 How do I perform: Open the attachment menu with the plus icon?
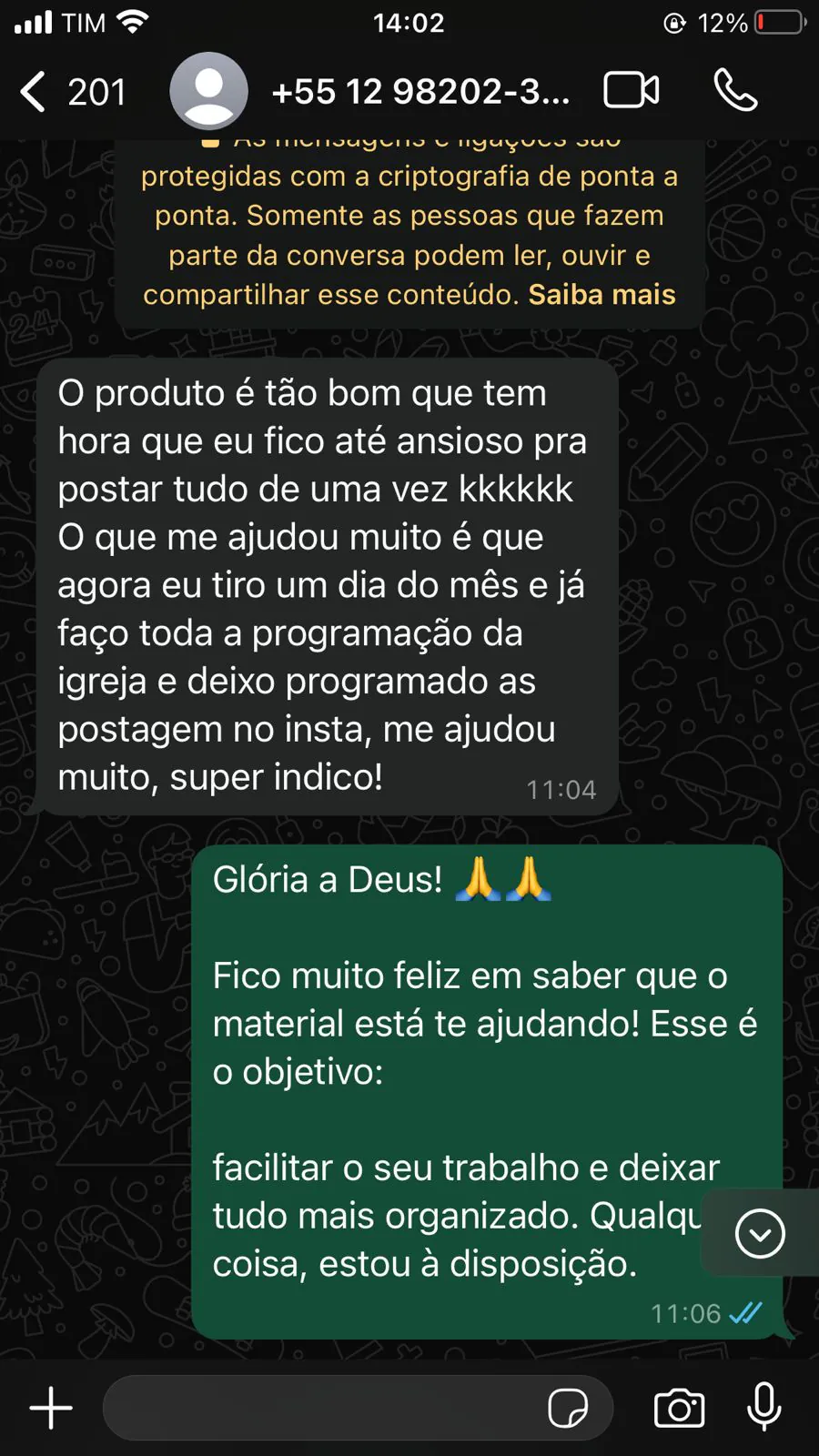[50, 1407]
